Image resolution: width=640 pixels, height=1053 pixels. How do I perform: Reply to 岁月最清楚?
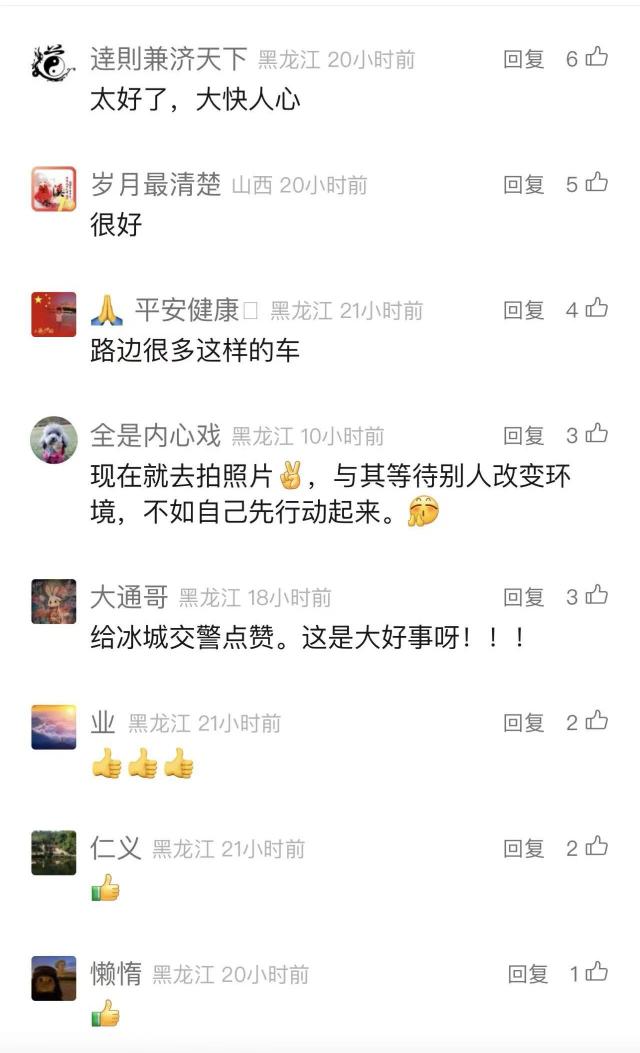tap(524, 184)
